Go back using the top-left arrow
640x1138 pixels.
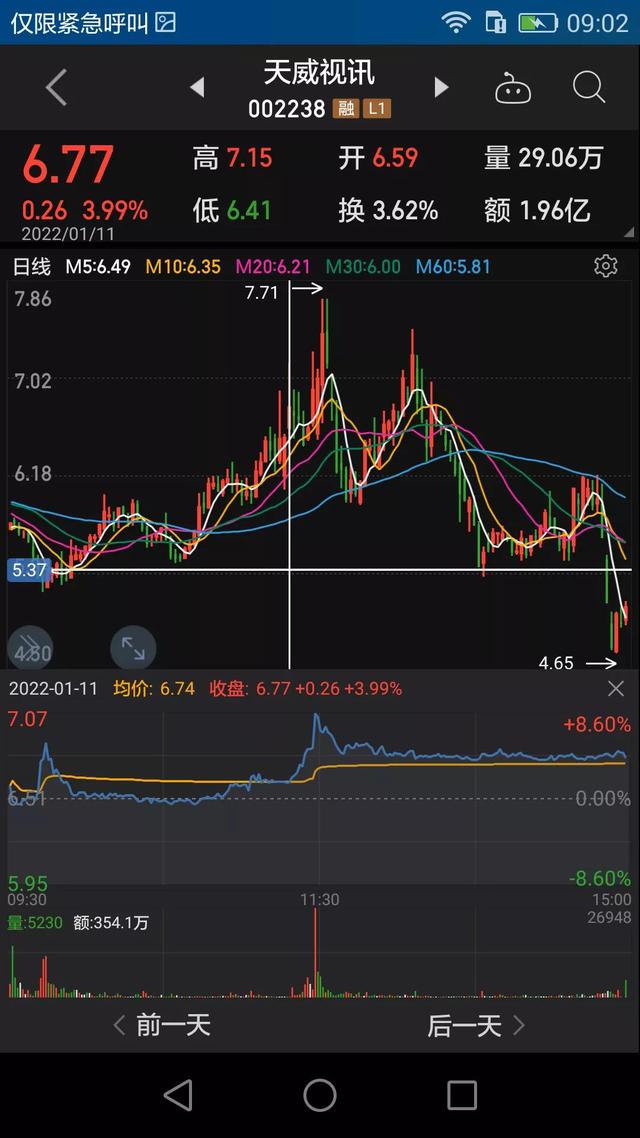(57, 88)
